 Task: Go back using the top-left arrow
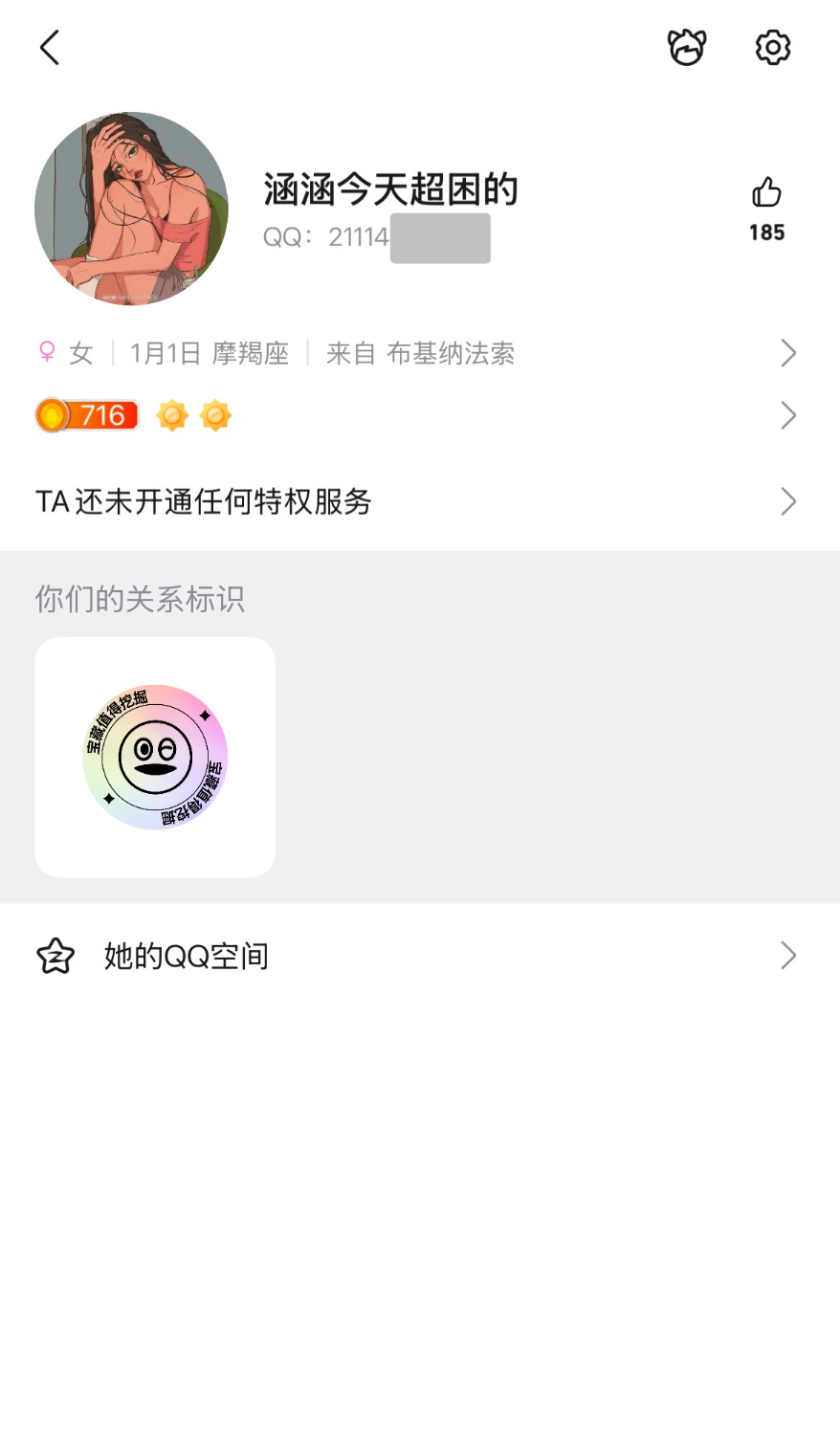[50, 47]
